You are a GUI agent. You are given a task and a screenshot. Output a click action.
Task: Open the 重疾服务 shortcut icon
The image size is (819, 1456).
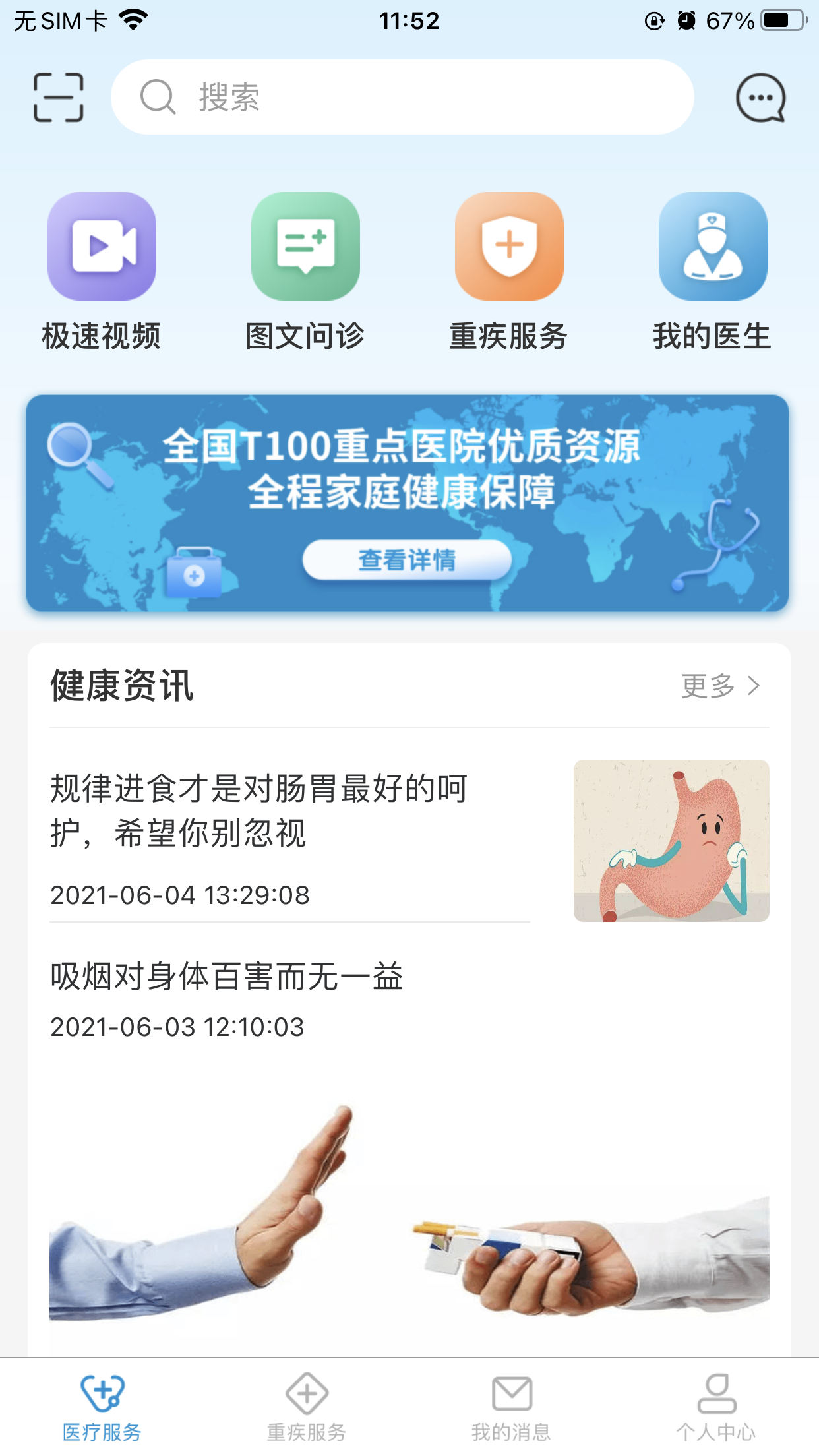(x=509, y=247)
